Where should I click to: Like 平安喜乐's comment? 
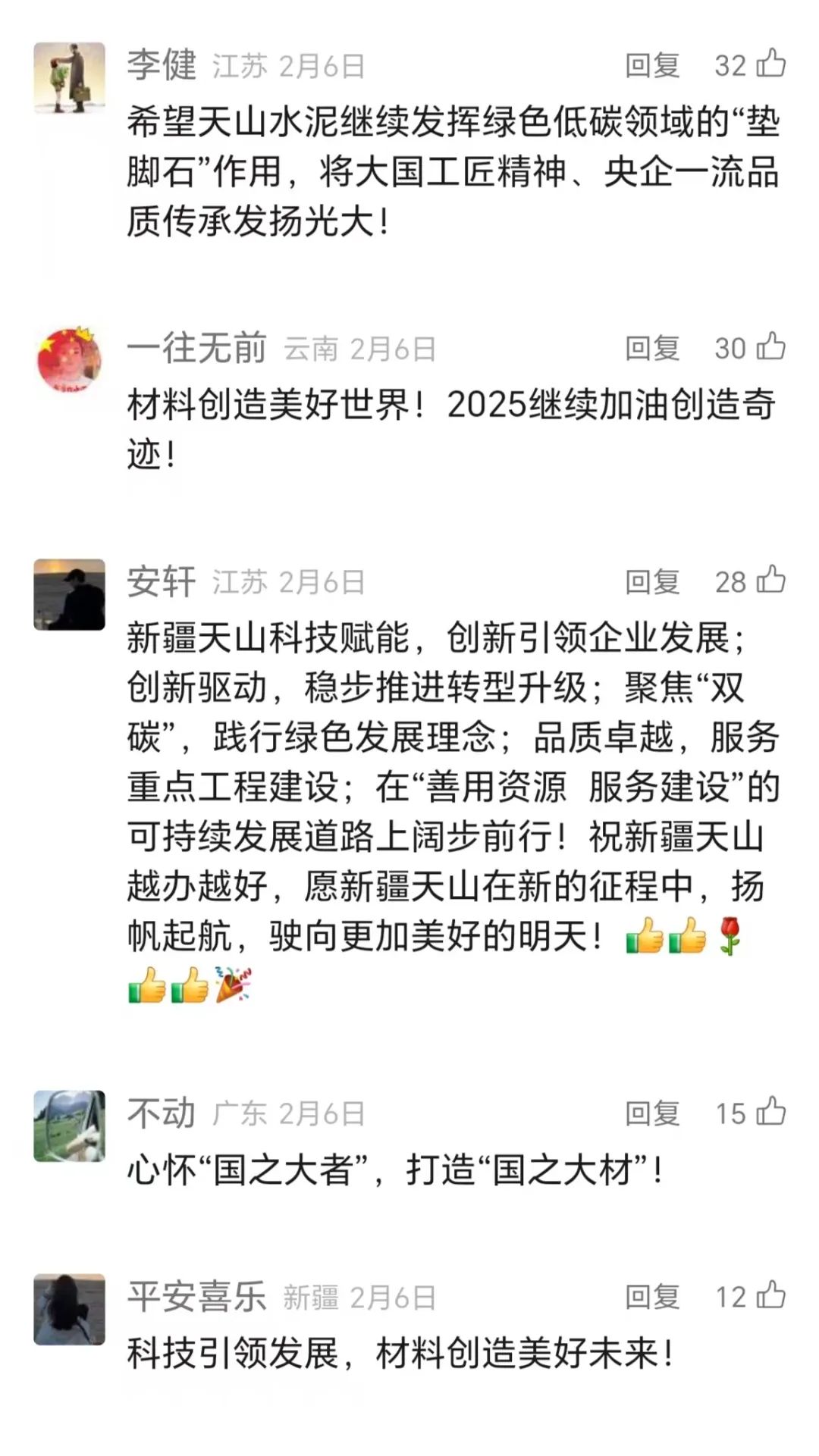[771, 1295]
